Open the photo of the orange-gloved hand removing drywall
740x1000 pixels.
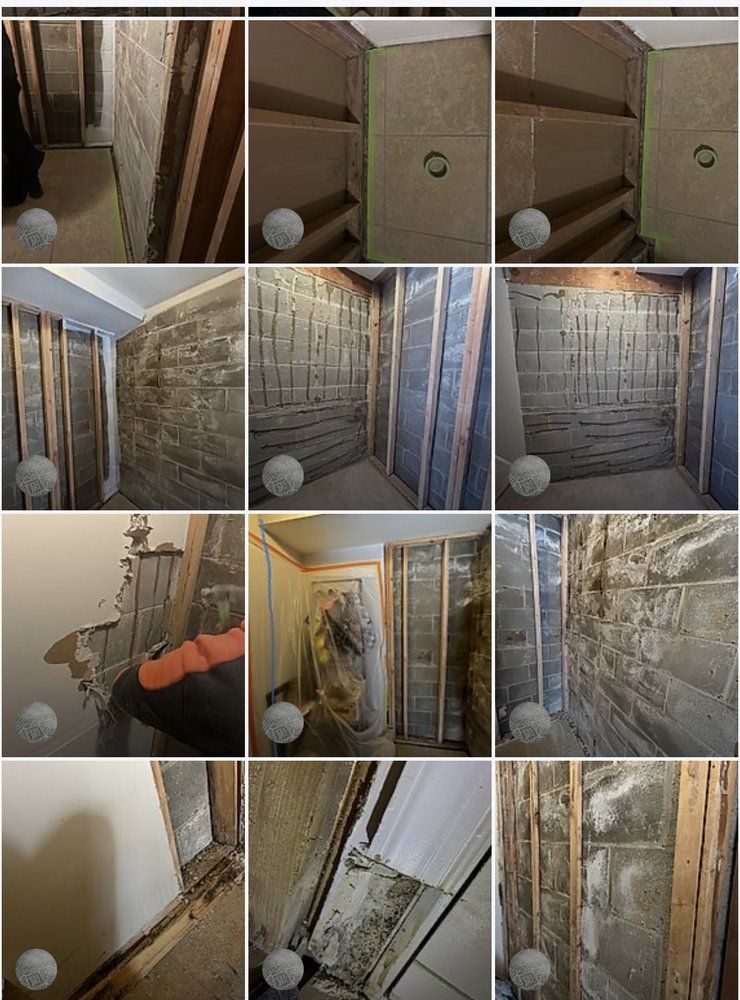[x=122, y=634]
